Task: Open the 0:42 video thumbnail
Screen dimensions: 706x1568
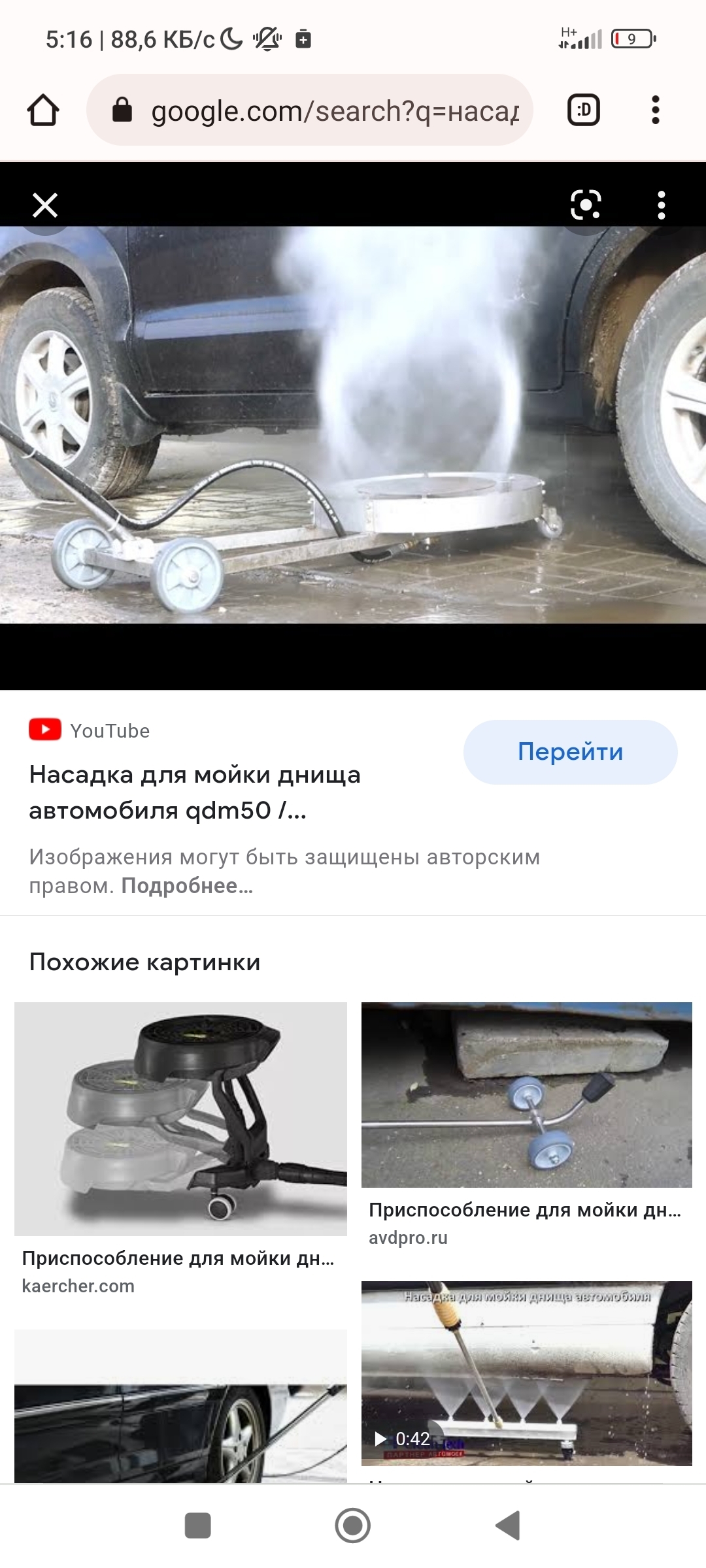Action: pyautogui.click(x=526, y=1373)
